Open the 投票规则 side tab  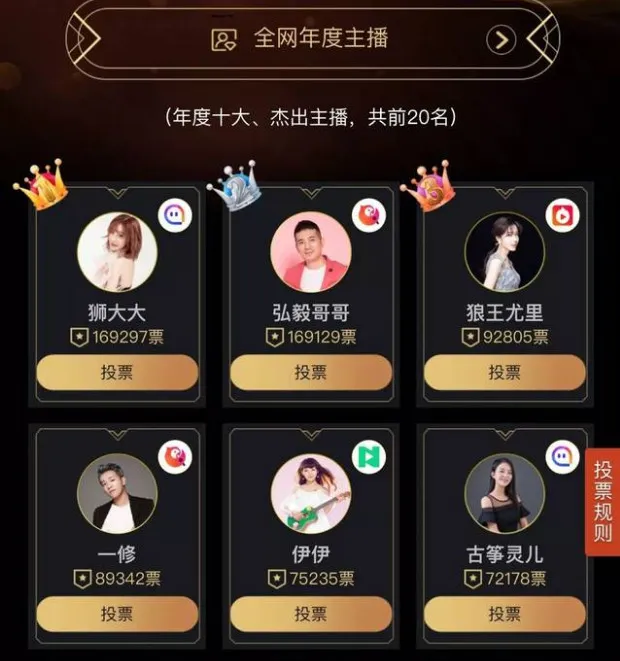click(x=603, y=501)
